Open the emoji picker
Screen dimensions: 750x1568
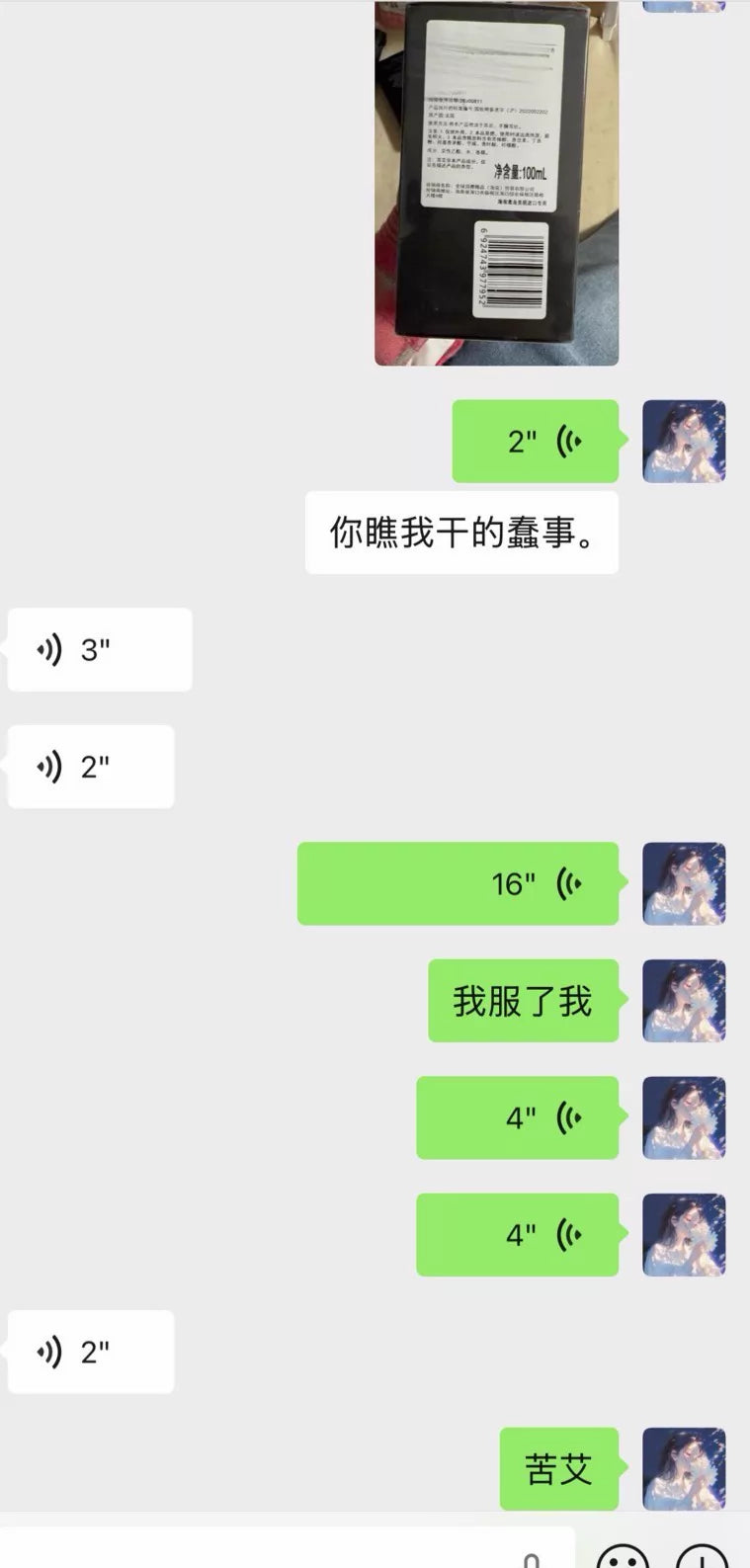click(624, 1553)
